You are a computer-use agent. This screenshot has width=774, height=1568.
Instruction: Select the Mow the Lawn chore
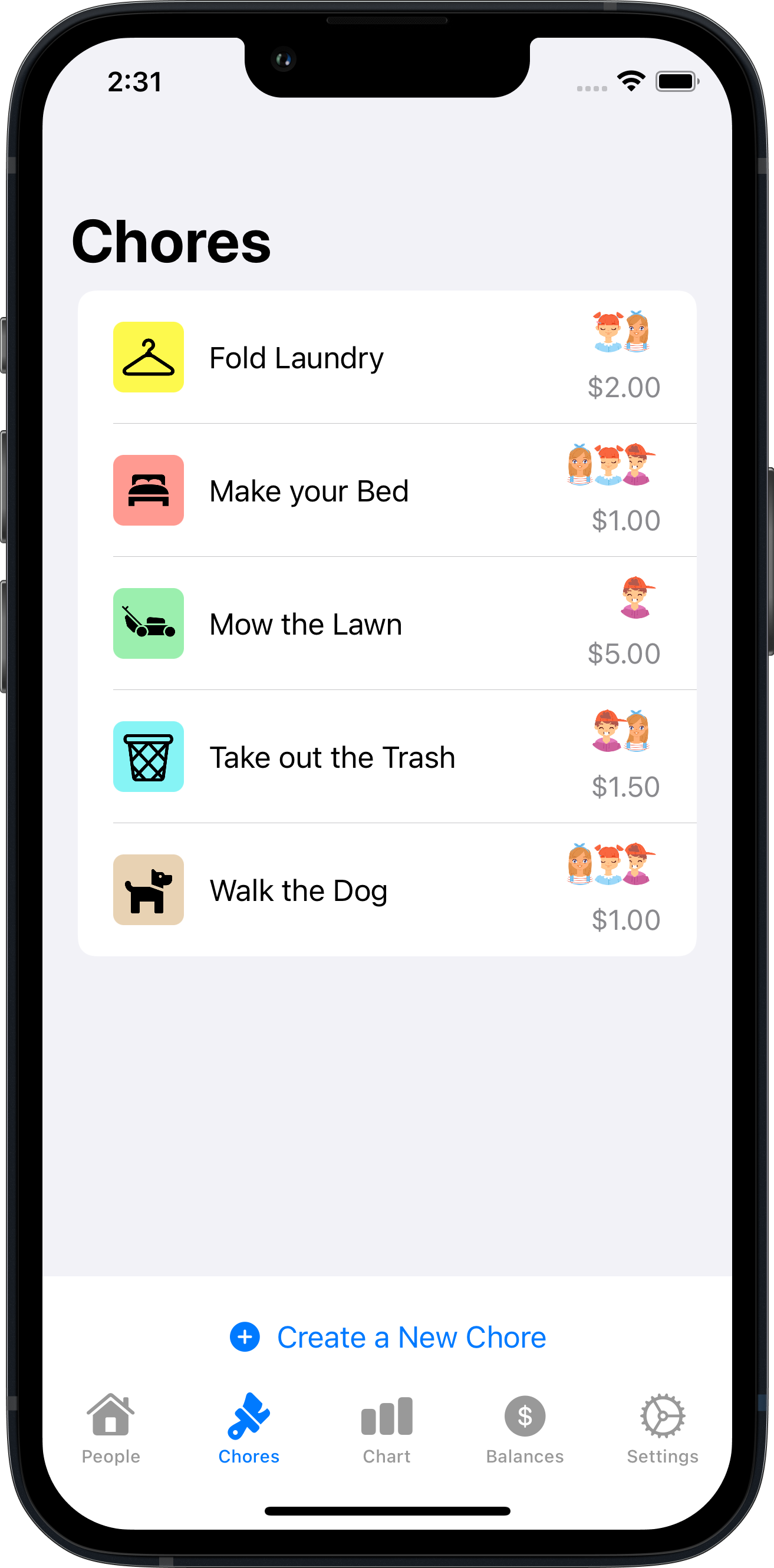387,623
